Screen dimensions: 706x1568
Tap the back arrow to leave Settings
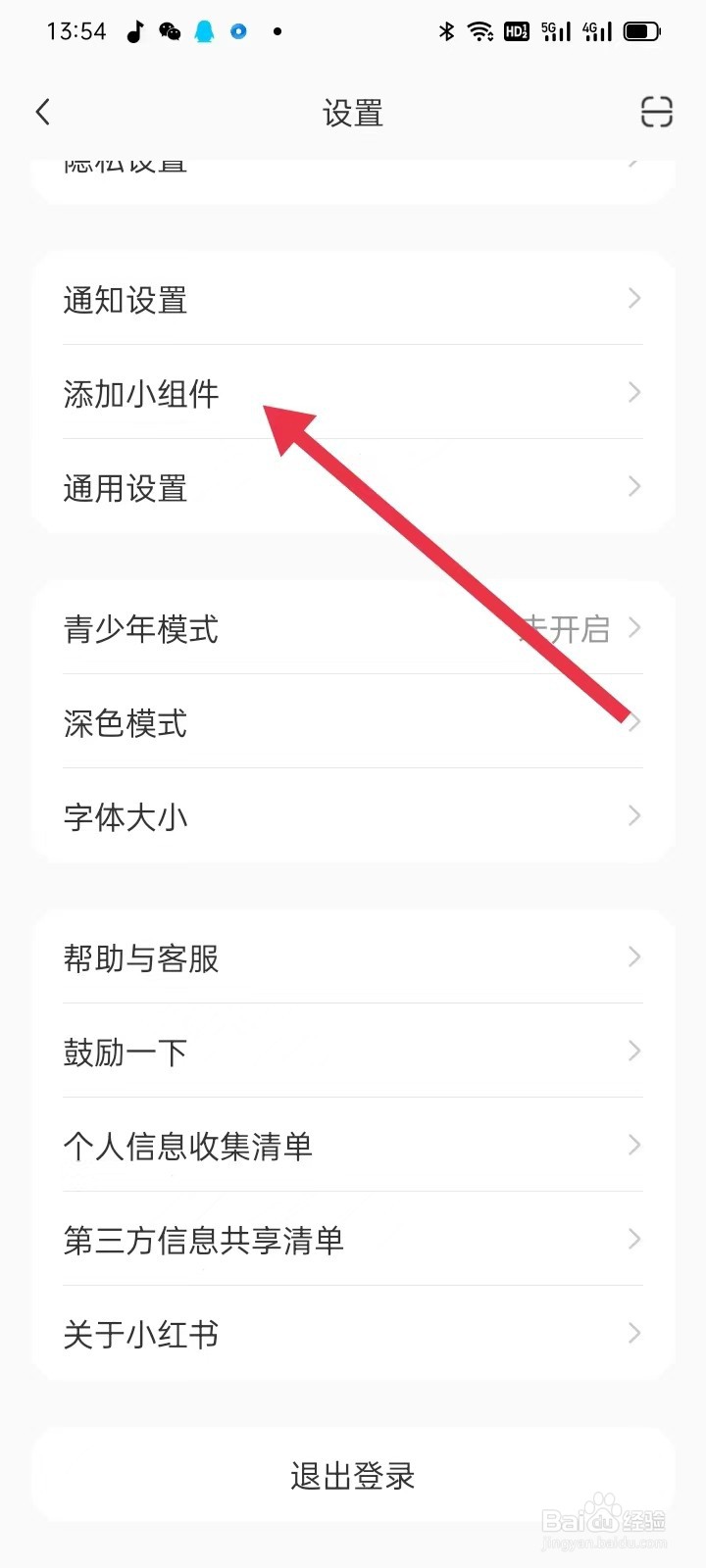click(41, 112)
